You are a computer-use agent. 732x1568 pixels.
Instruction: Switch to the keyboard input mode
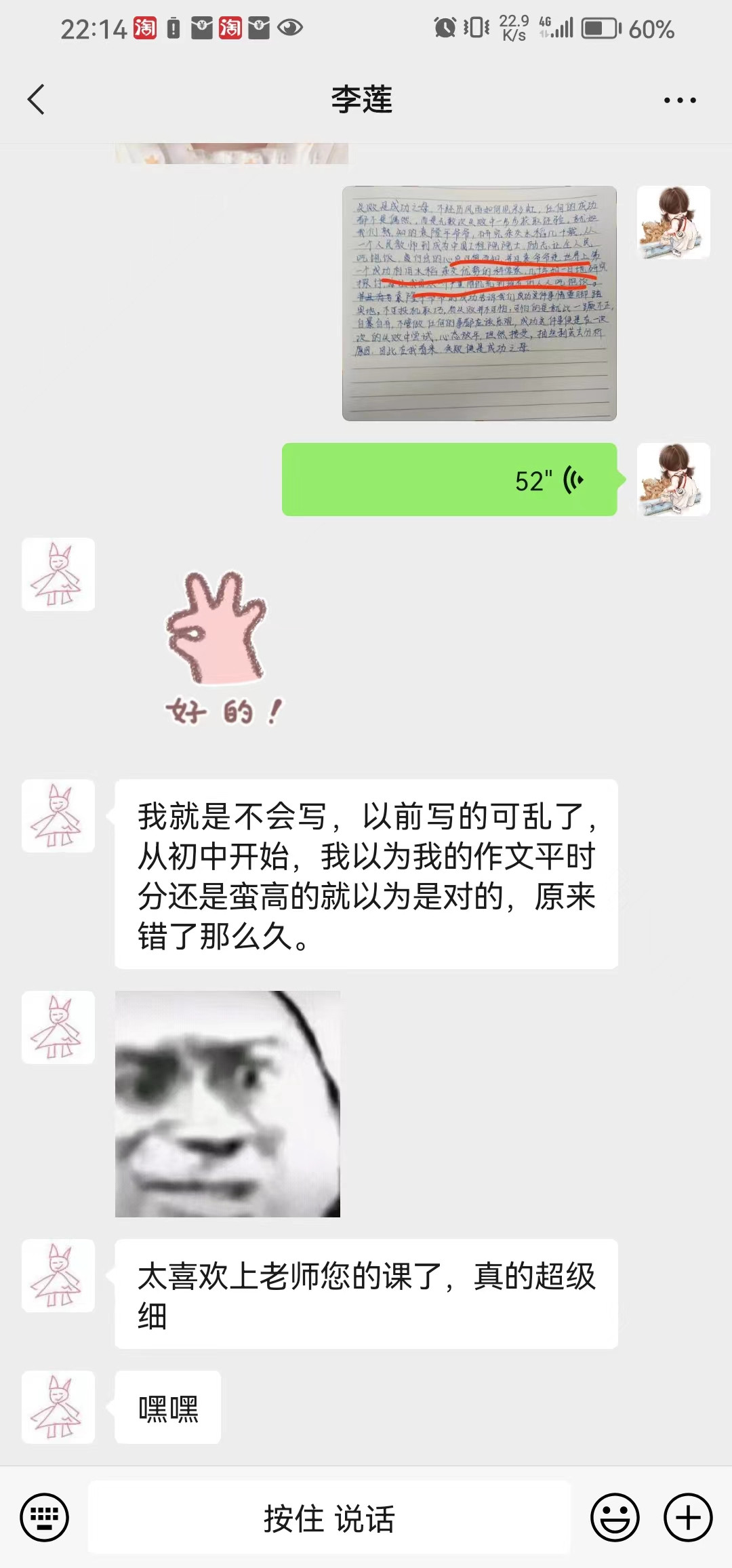[45, 1517]
